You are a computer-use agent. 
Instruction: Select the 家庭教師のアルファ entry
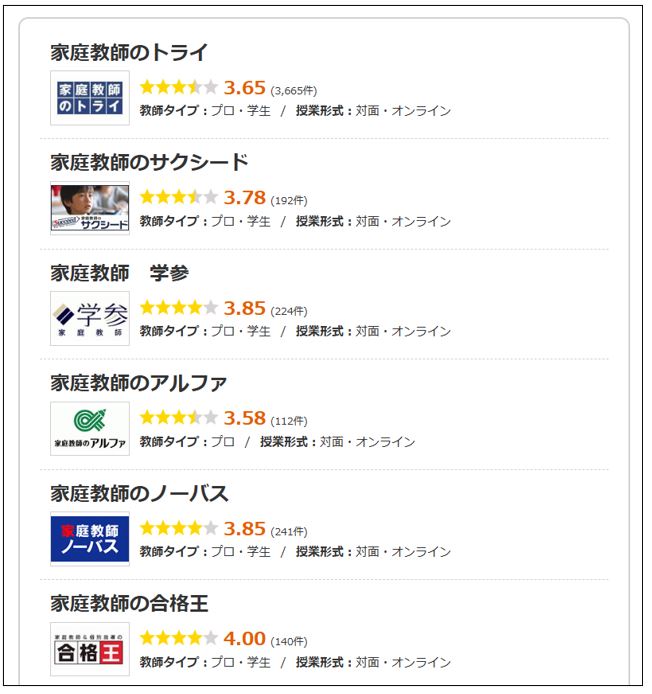[139, 383]
